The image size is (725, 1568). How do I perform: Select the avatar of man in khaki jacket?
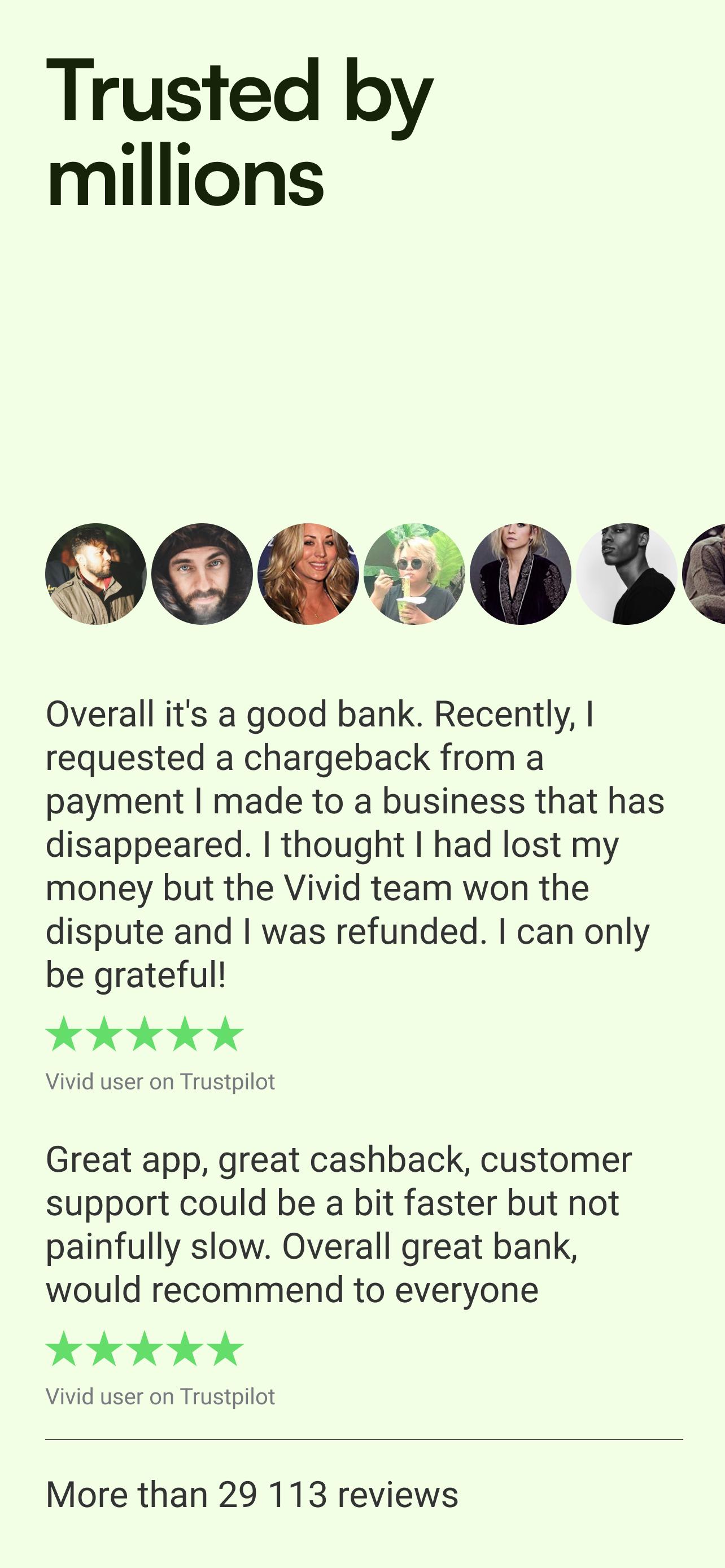96,573
